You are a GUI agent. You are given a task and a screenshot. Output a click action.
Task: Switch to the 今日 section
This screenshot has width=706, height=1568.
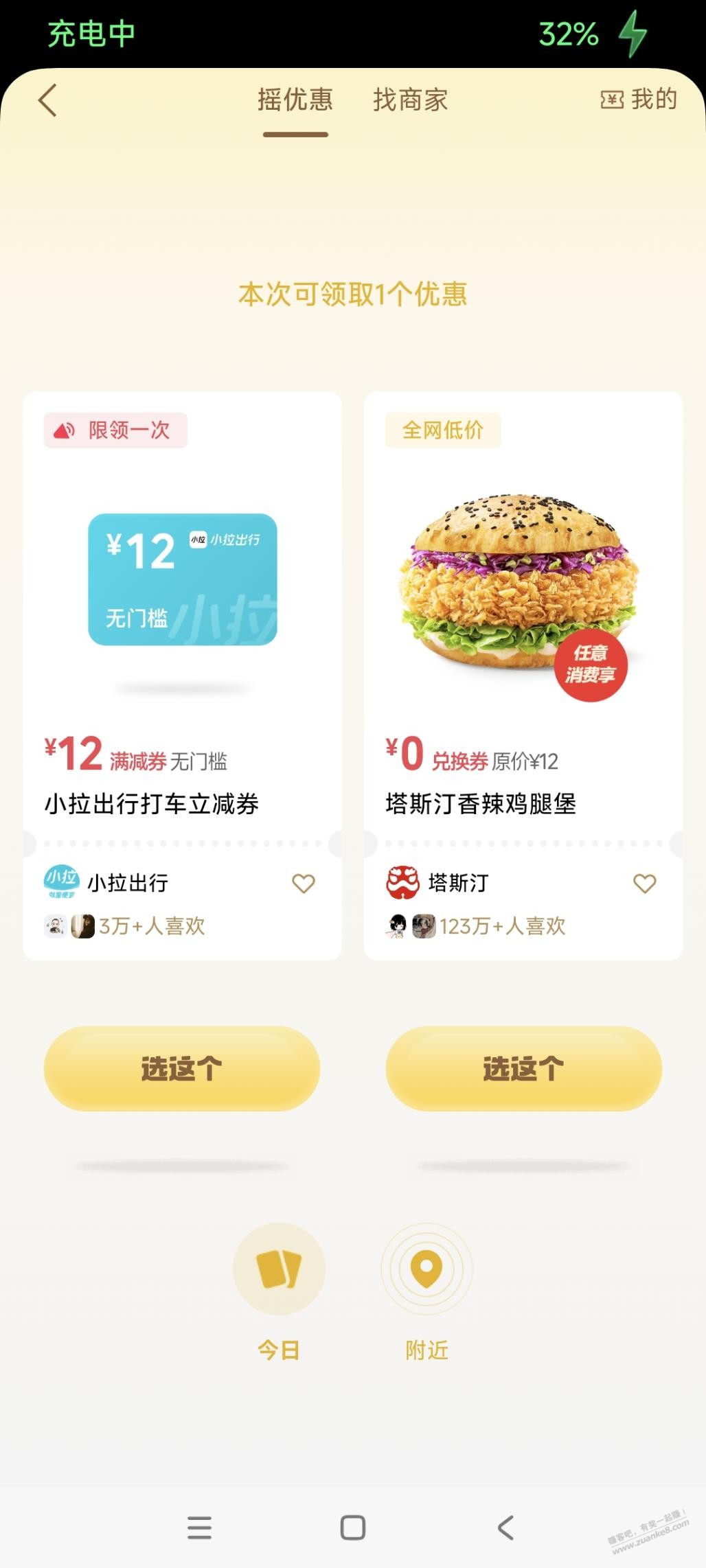pyautogui.click(x=279, y=1269)
